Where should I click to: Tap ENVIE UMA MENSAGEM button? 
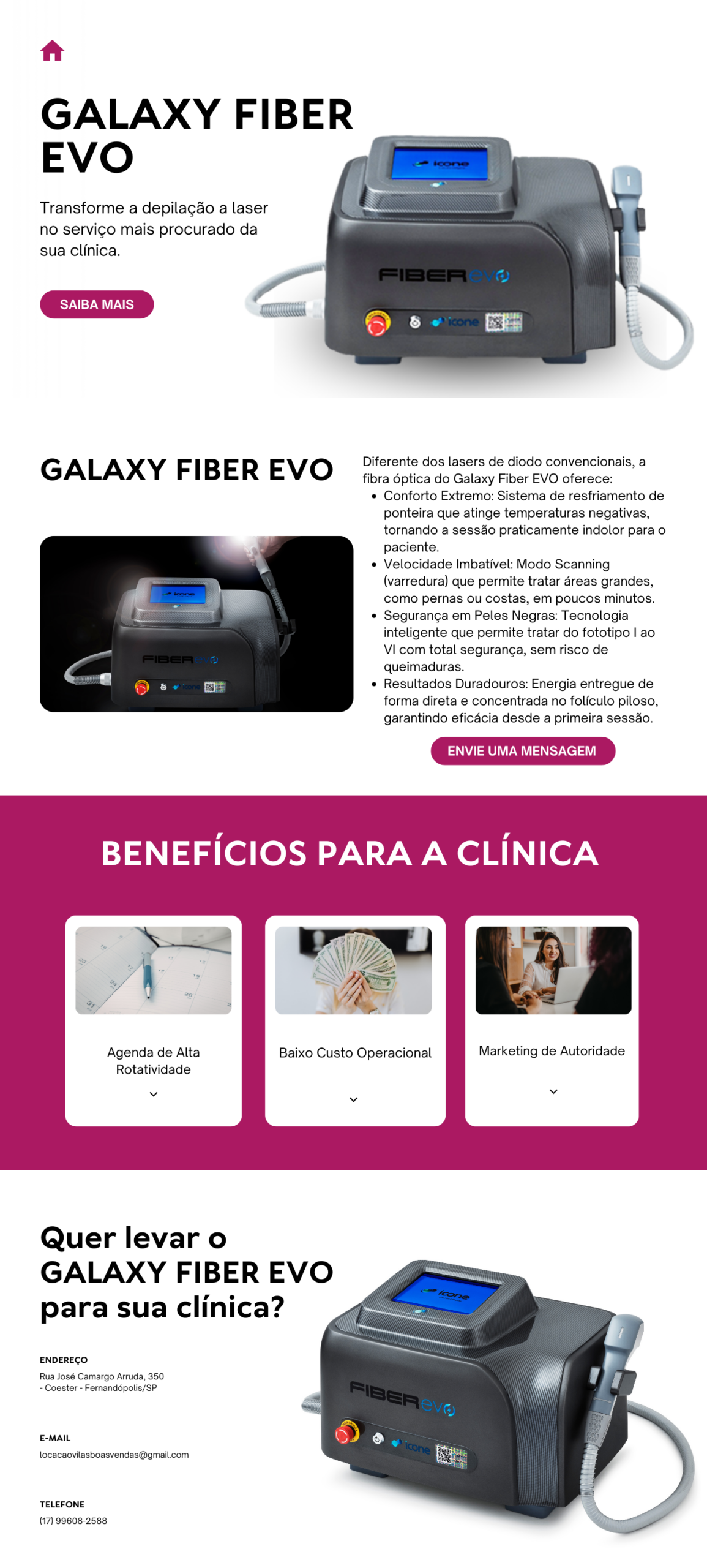point(522,751)
